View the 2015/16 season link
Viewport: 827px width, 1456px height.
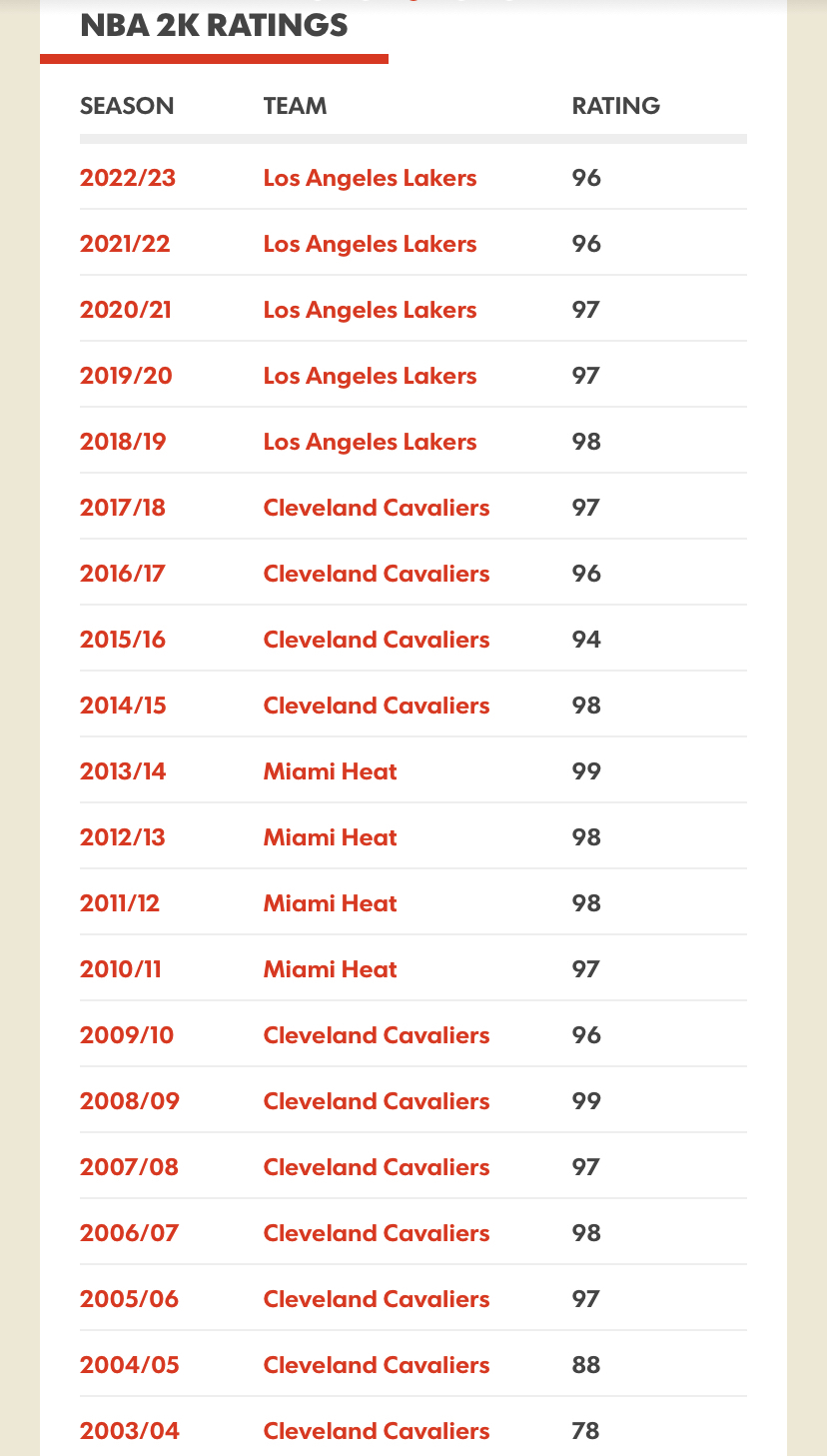tap(123, 640)
